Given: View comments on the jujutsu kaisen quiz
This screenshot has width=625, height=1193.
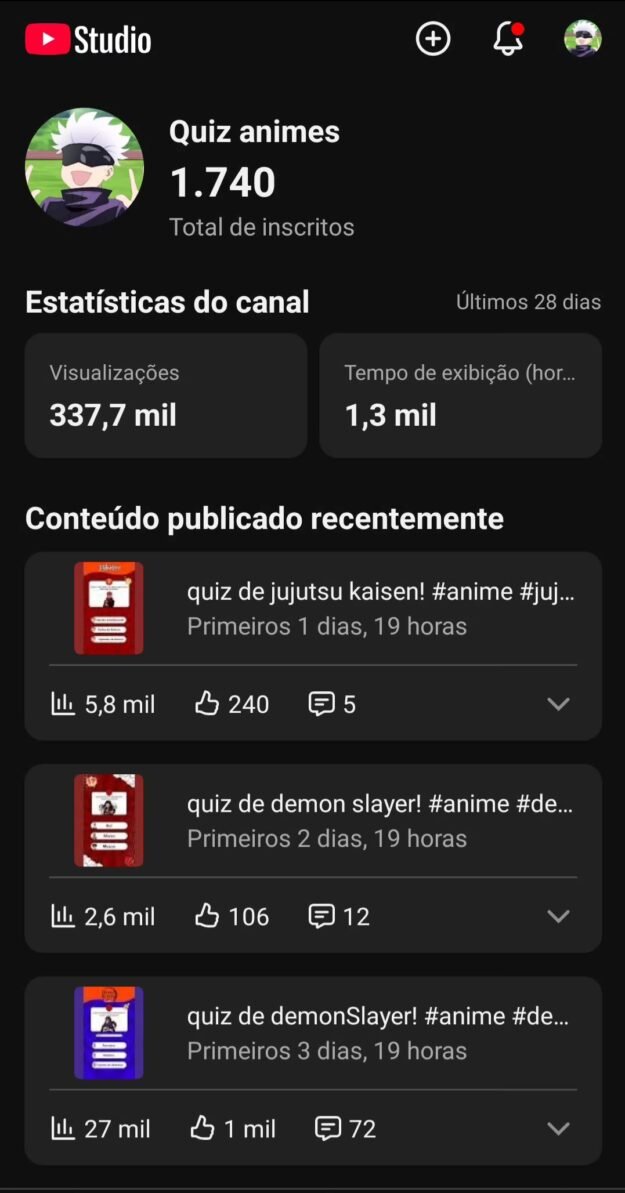Looking at the screenshot, I should pos(332,704).
